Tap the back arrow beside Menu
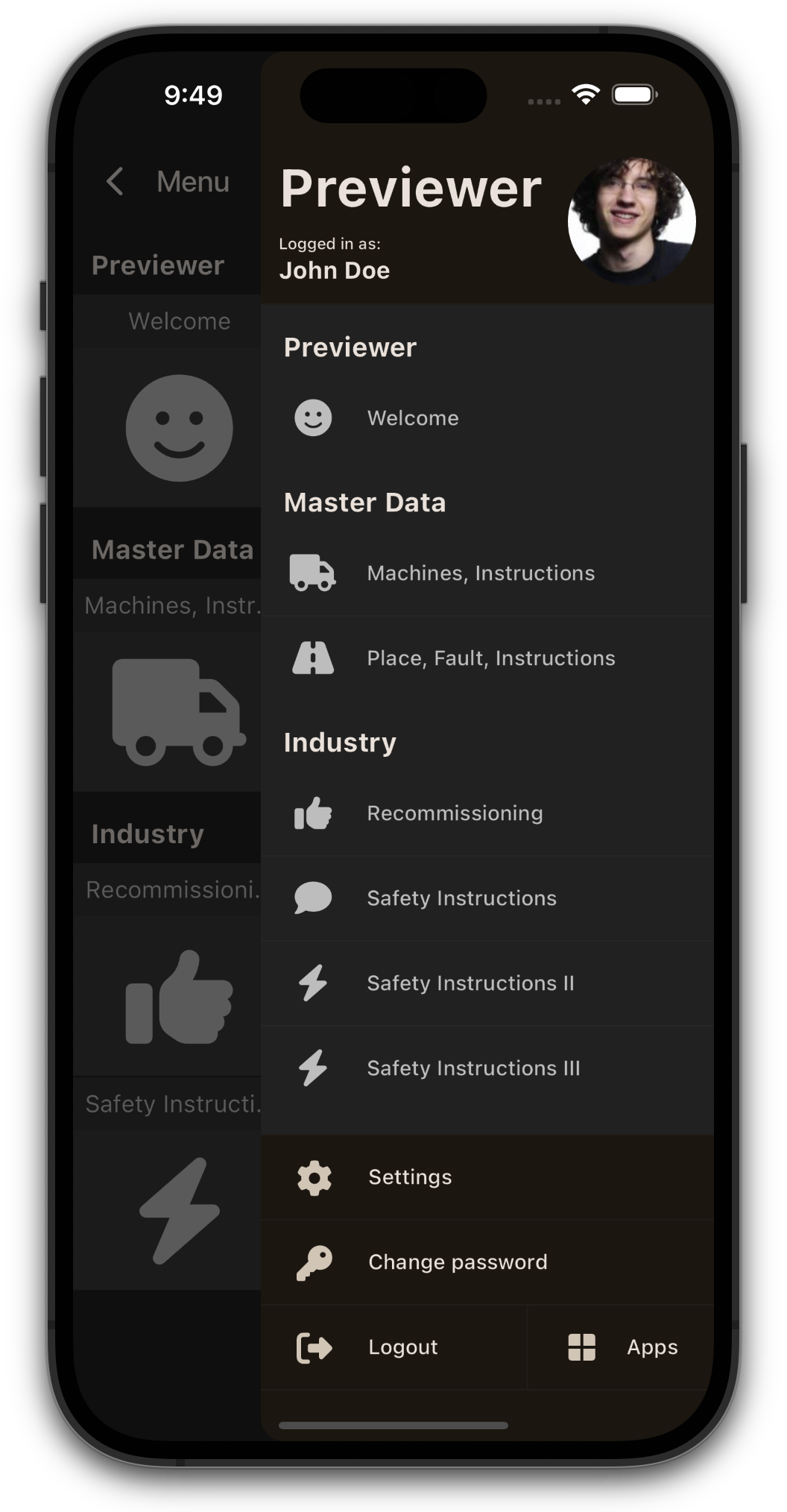The width and height of the screenshot is (787, 1512). (115, 181)
